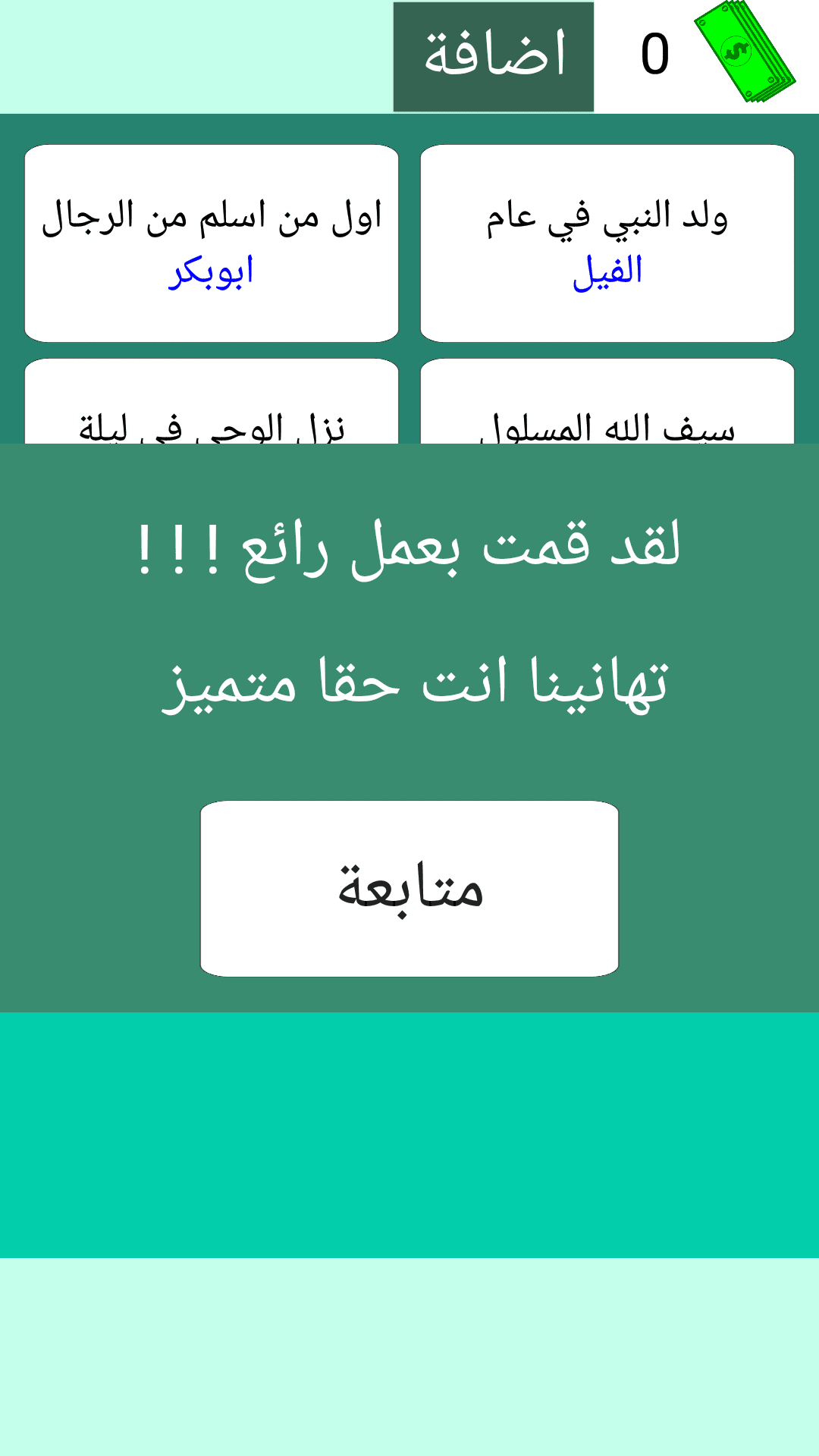Select the card ولد النبي في عام
Screen dimensions: 819x1456
coord(607,243)
